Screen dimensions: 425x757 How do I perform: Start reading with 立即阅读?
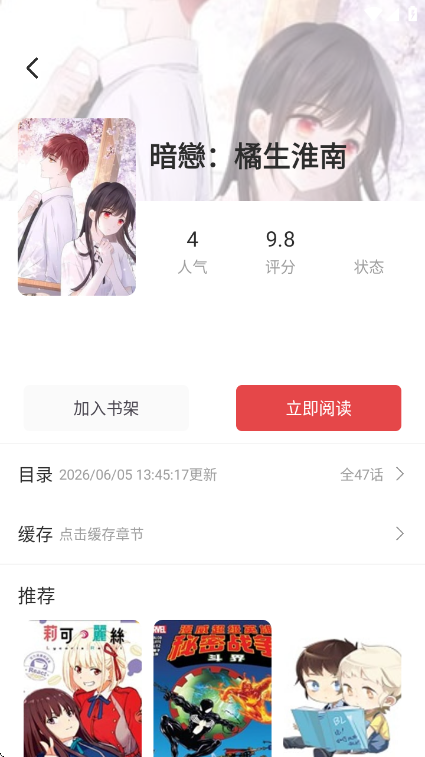pyautogui.click(x=319, y=408)
